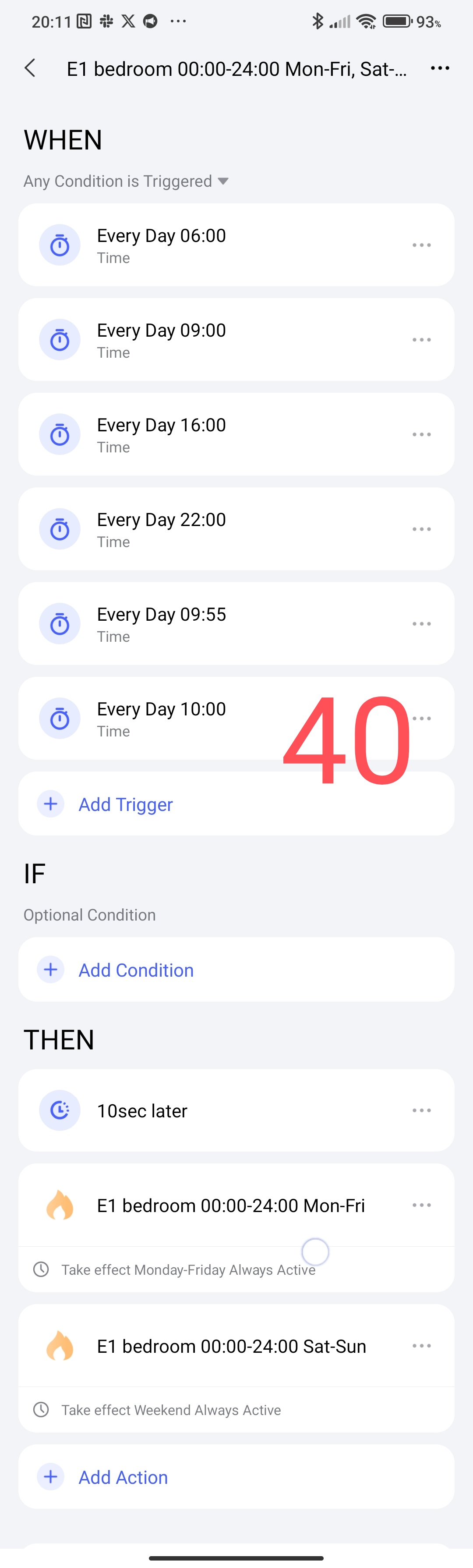Open the E1 bedroom Mon-Fri action
This screenshot has height=1568, width=473.
(x=231, y=1205)
